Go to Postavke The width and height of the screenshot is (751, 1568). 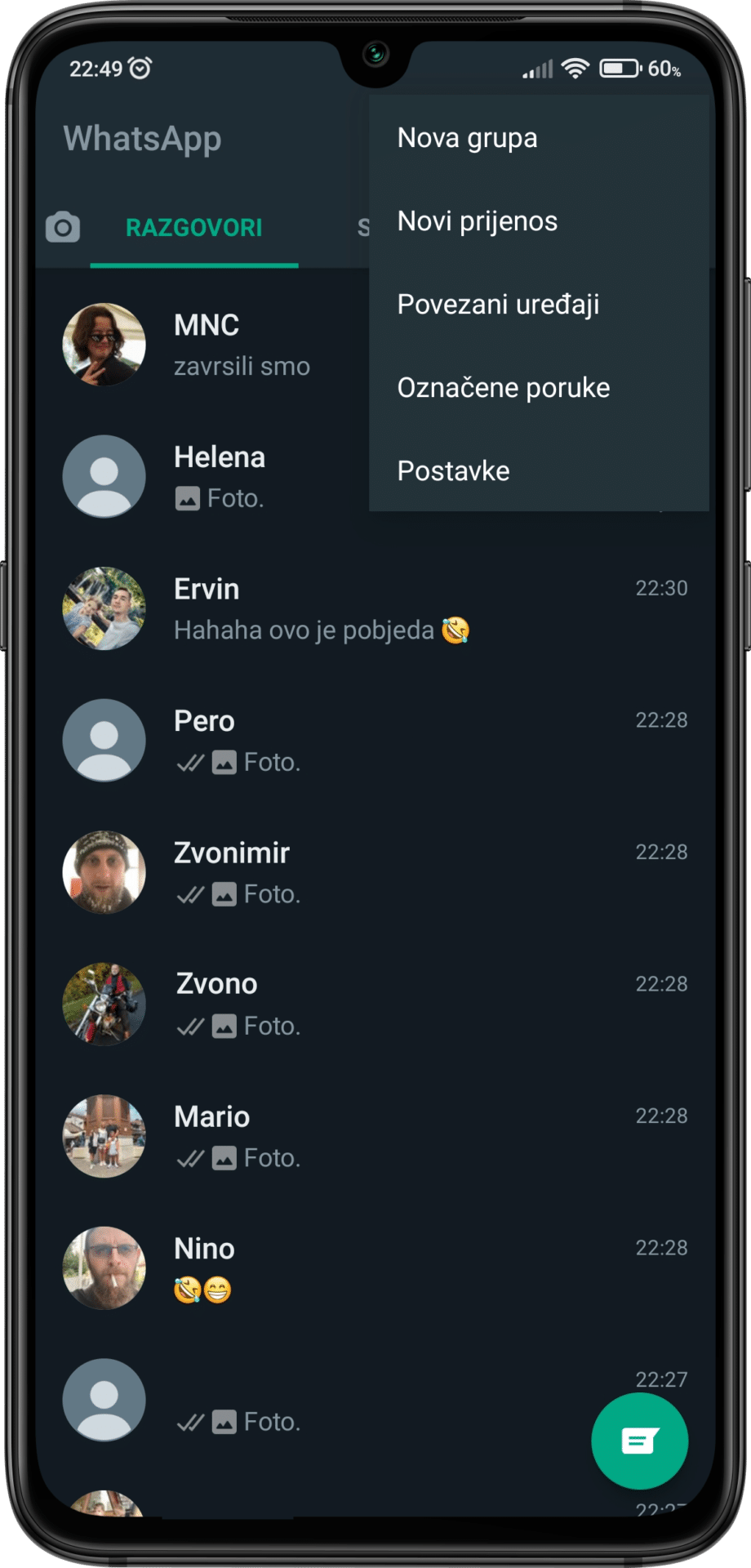[453, 471]
